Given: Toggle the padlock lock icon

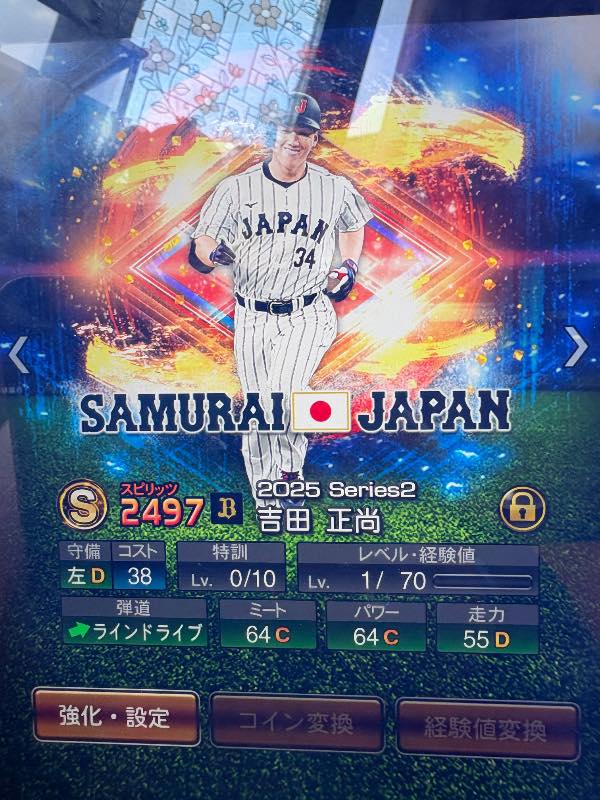Looking at the screenshot, I should pos(520,509).
